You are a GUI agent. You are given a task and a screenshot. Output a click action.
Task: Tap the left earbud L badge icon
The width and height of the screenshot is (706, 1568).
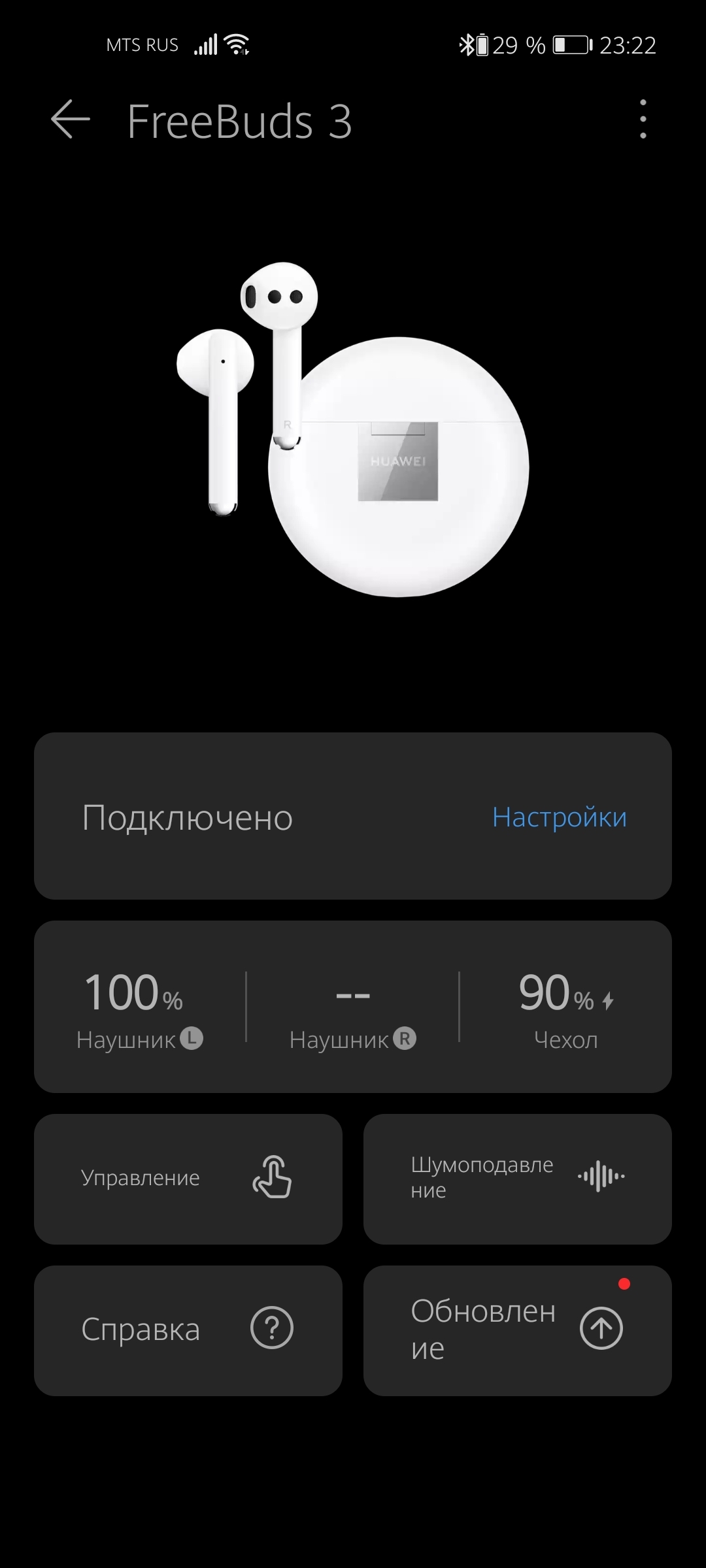tap(193, 1037)
